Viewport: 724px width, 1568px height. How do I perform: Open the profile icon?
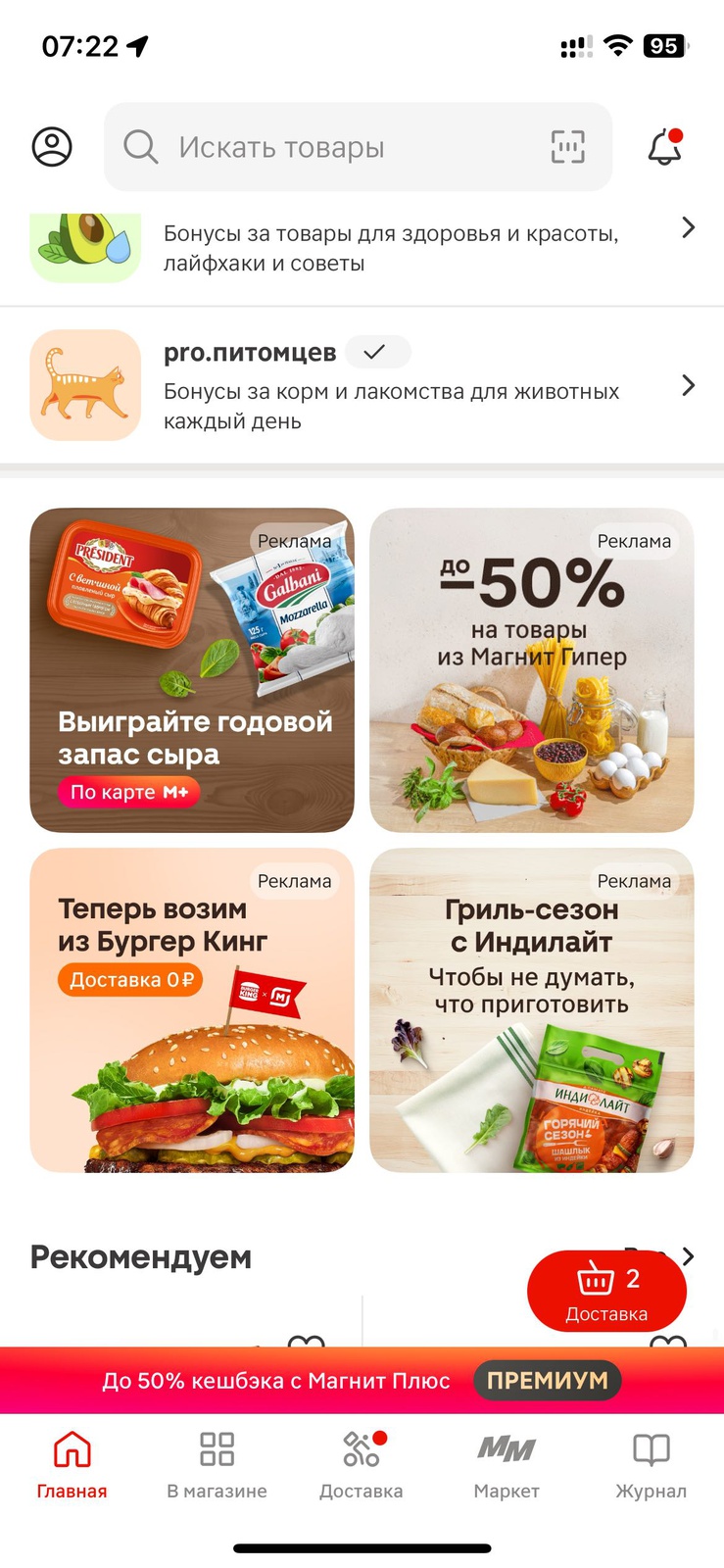pos(52,147)
